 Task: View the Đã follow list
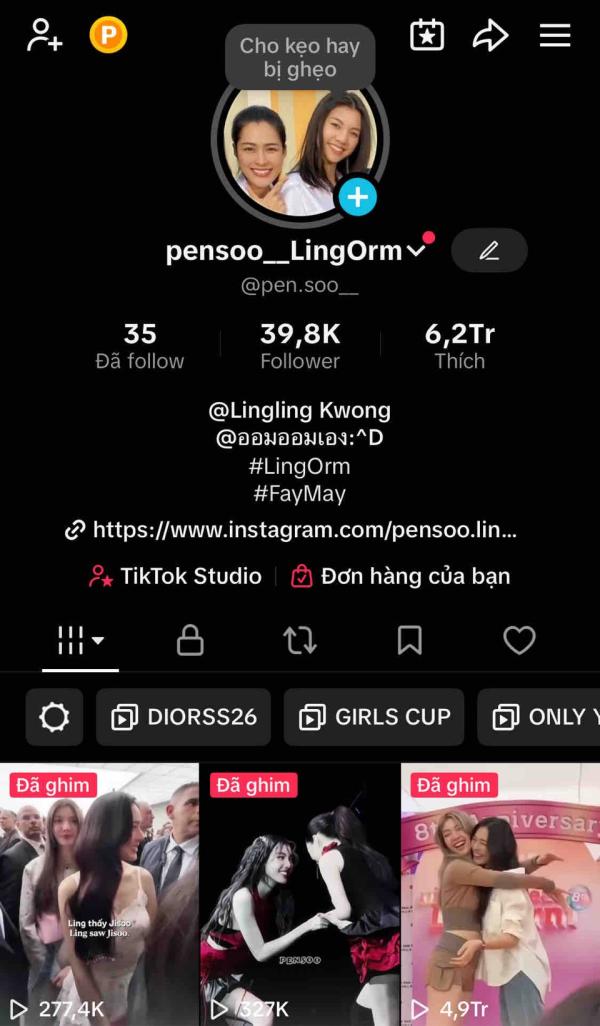pyautogui.click(x=140, y=346)
